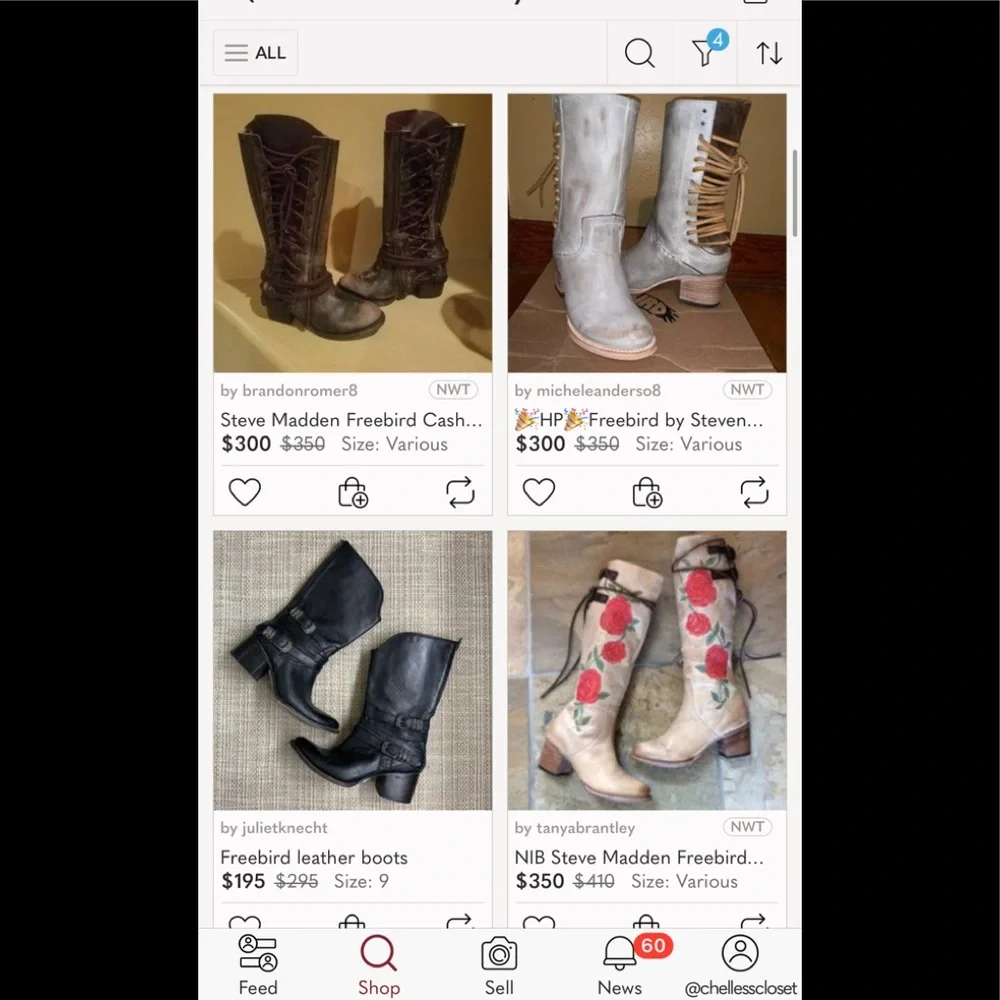
Task: Share brandonromer8's boots listing
Action: pos(460,492)
